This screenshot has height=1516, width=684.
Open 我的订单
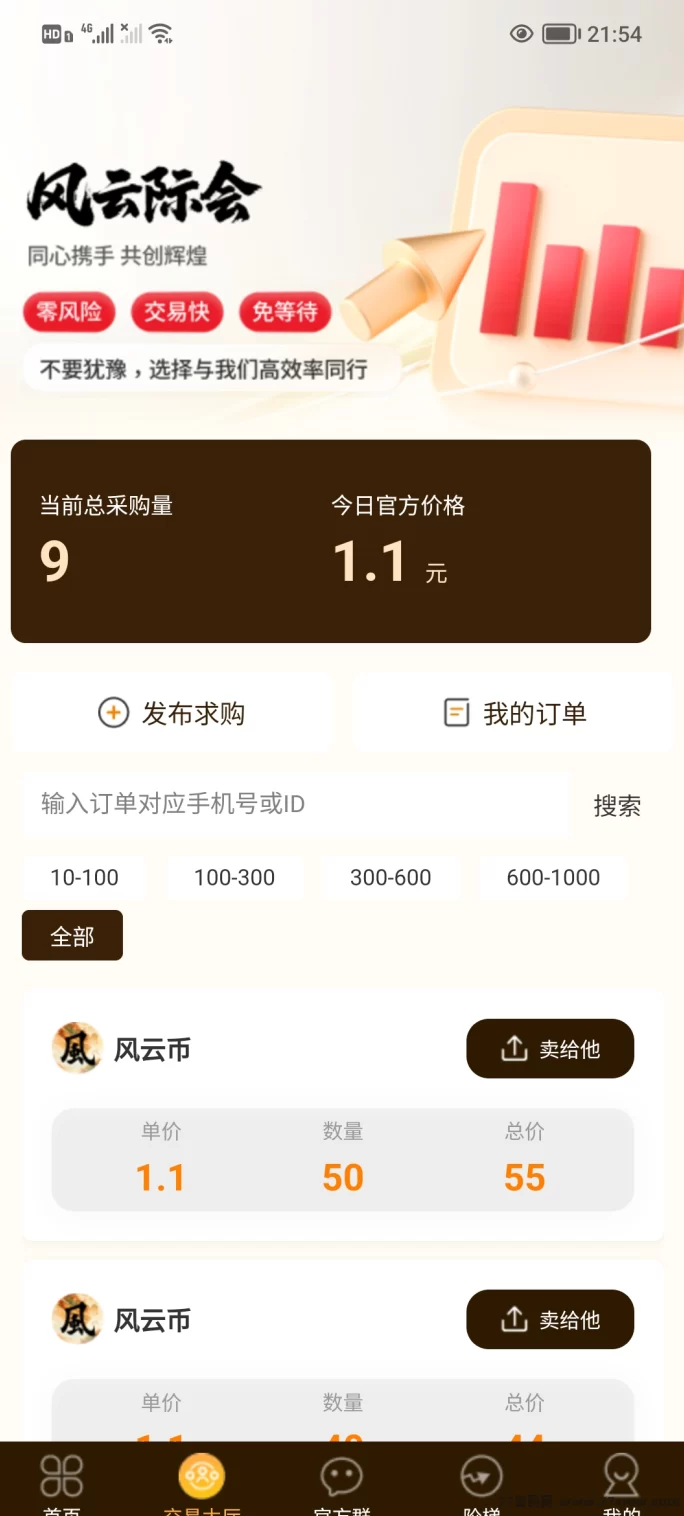[x=514, y=713]
